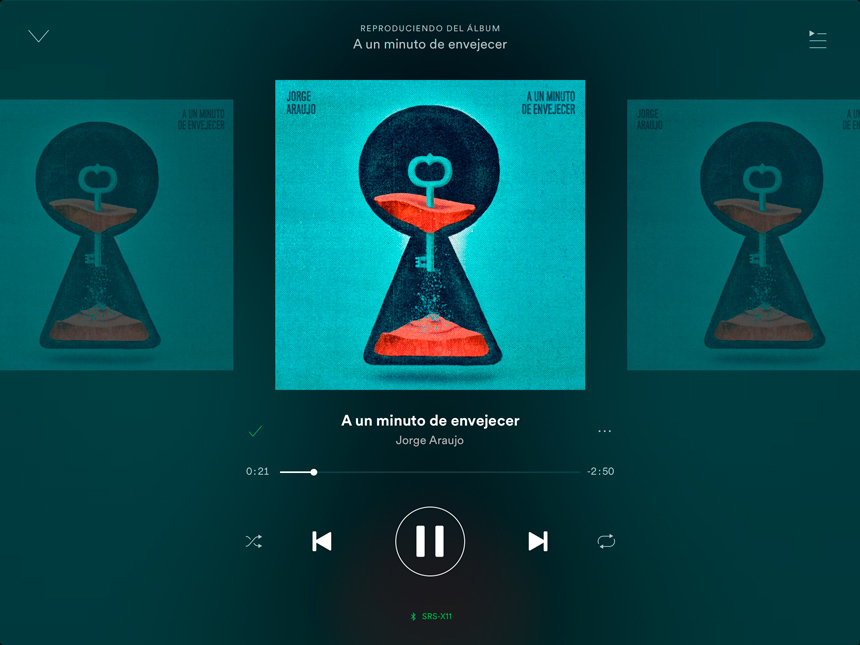Toggle repeat mode

click(x=606, y=541)
